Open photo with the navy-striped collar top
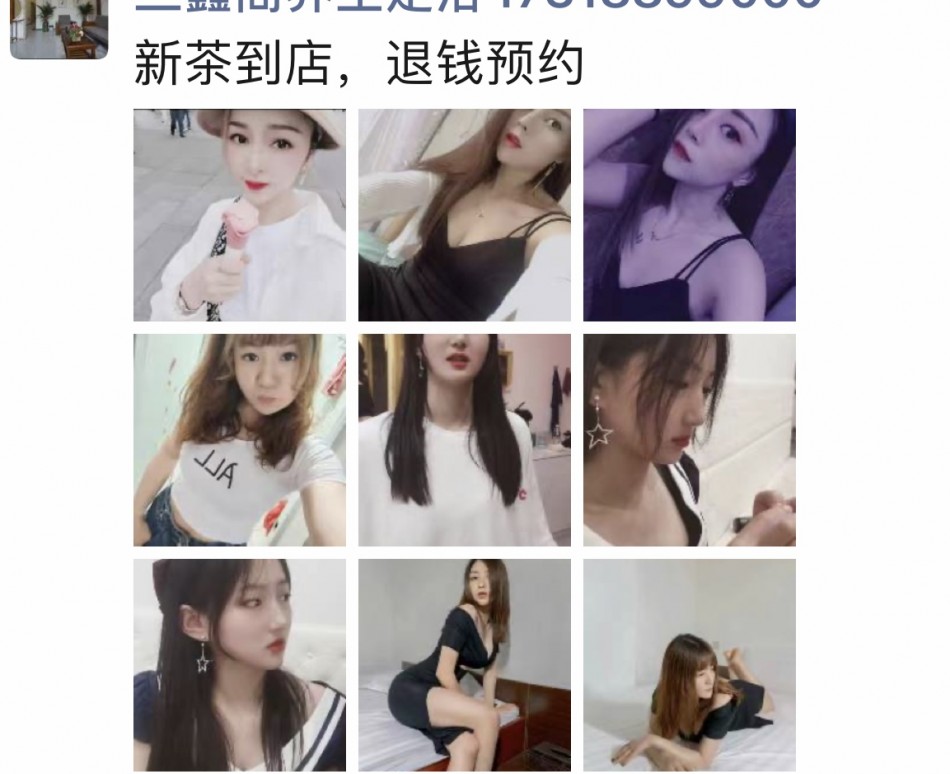 pyautogui.click(x=240, y=665)
